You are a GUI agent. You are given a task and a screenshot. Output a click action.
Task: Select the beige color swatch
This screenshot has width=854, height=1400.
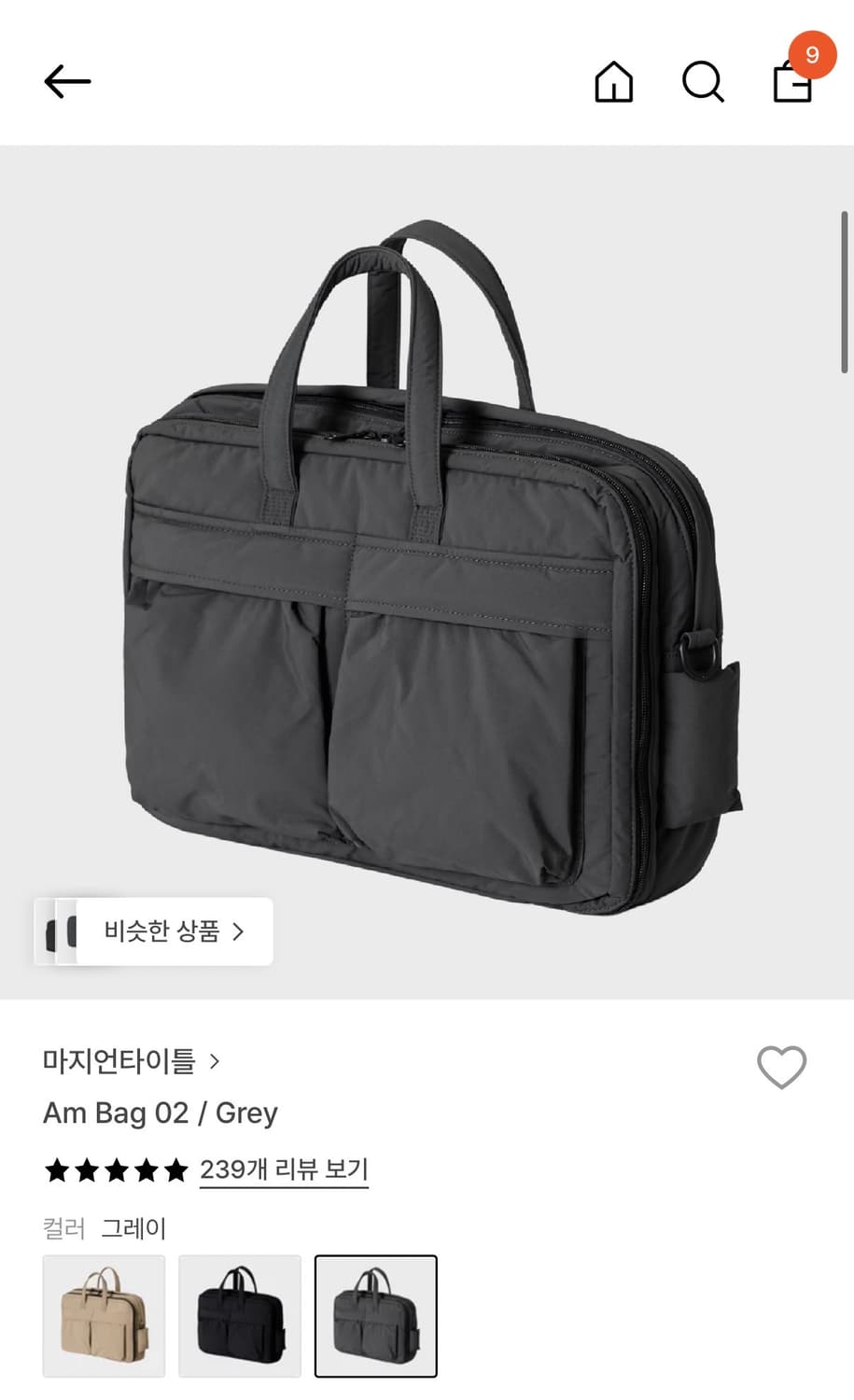coord(104,1316)
